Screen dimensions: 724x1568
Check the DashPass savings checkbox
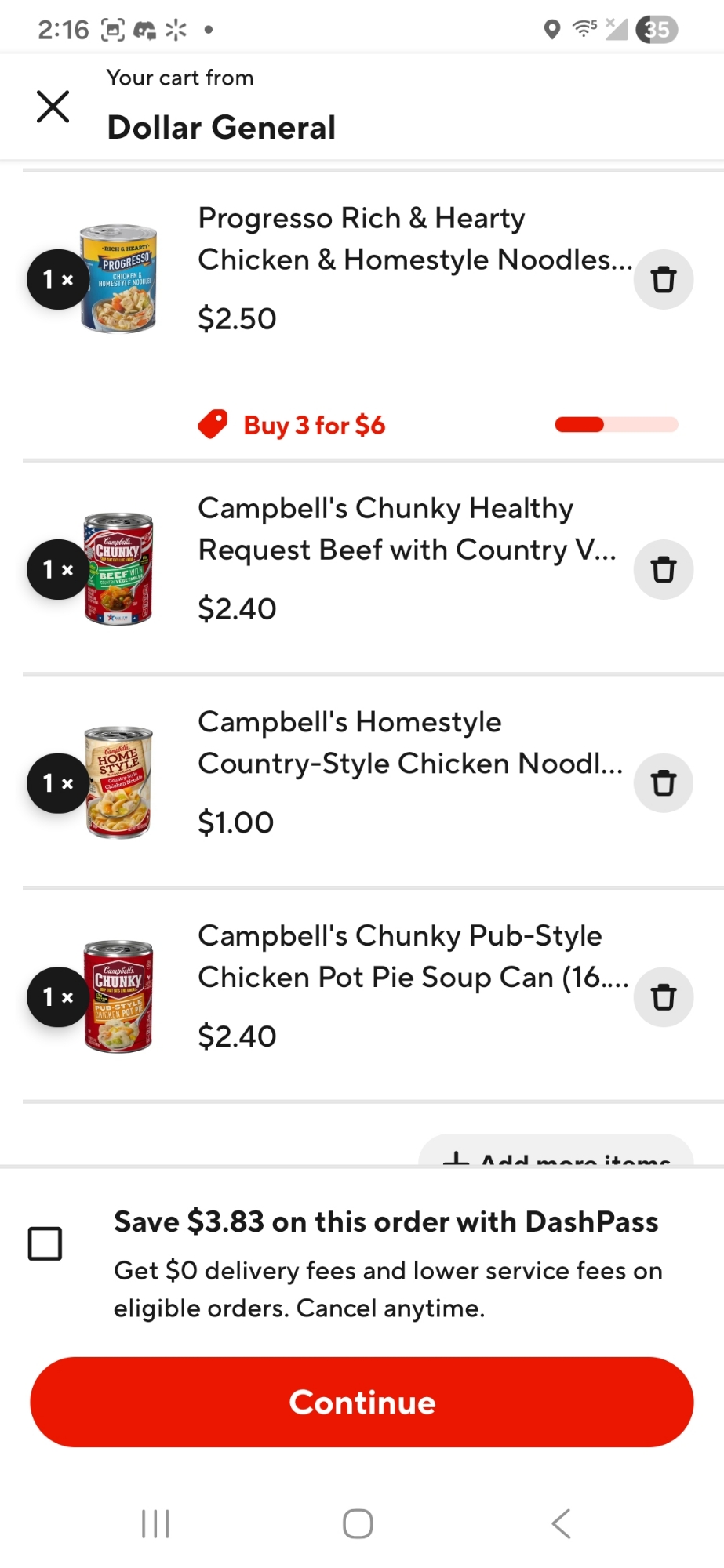45,1243
